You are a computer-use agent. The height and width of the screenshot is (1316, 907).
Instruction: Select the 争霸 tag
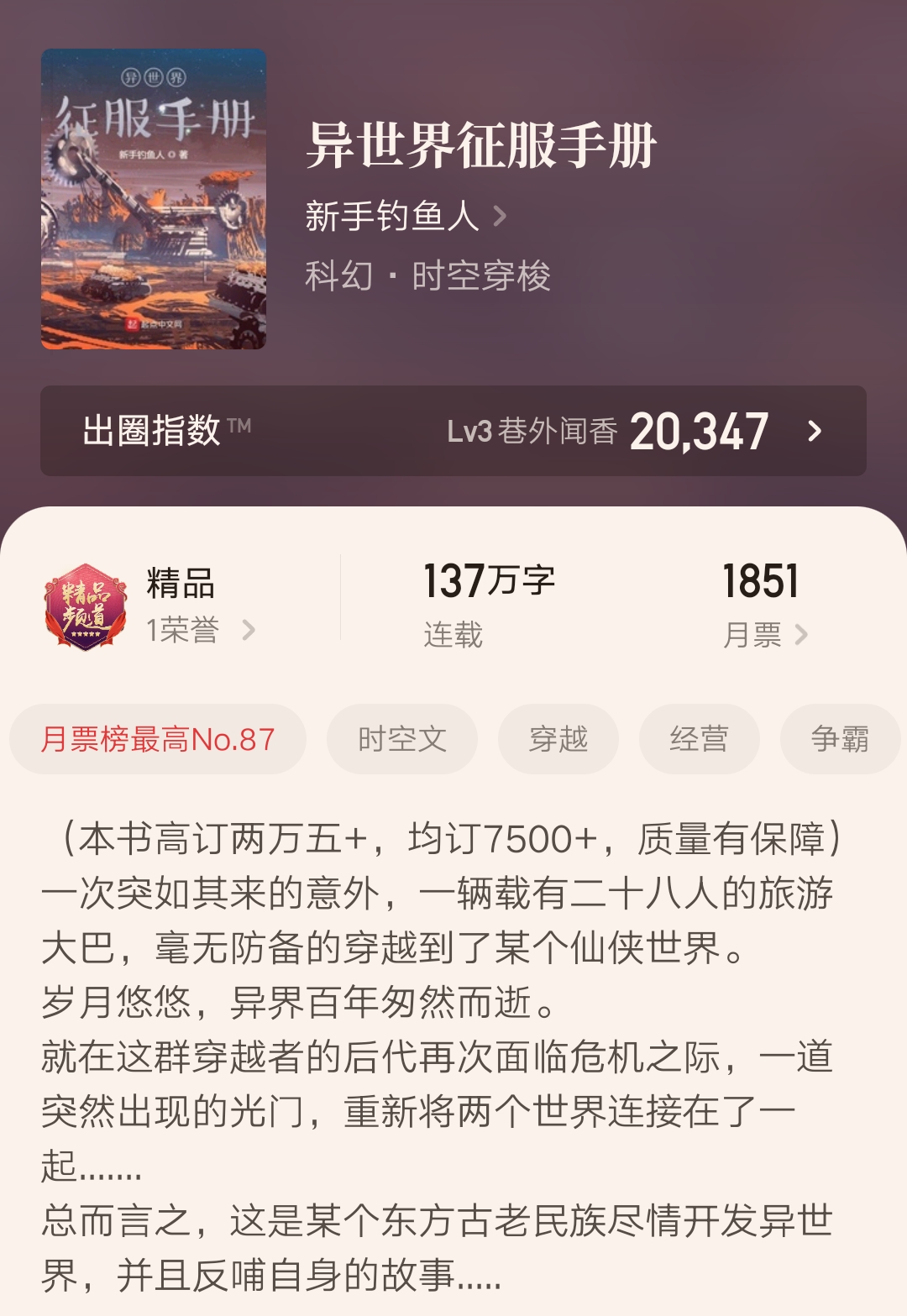click(839, 739)
